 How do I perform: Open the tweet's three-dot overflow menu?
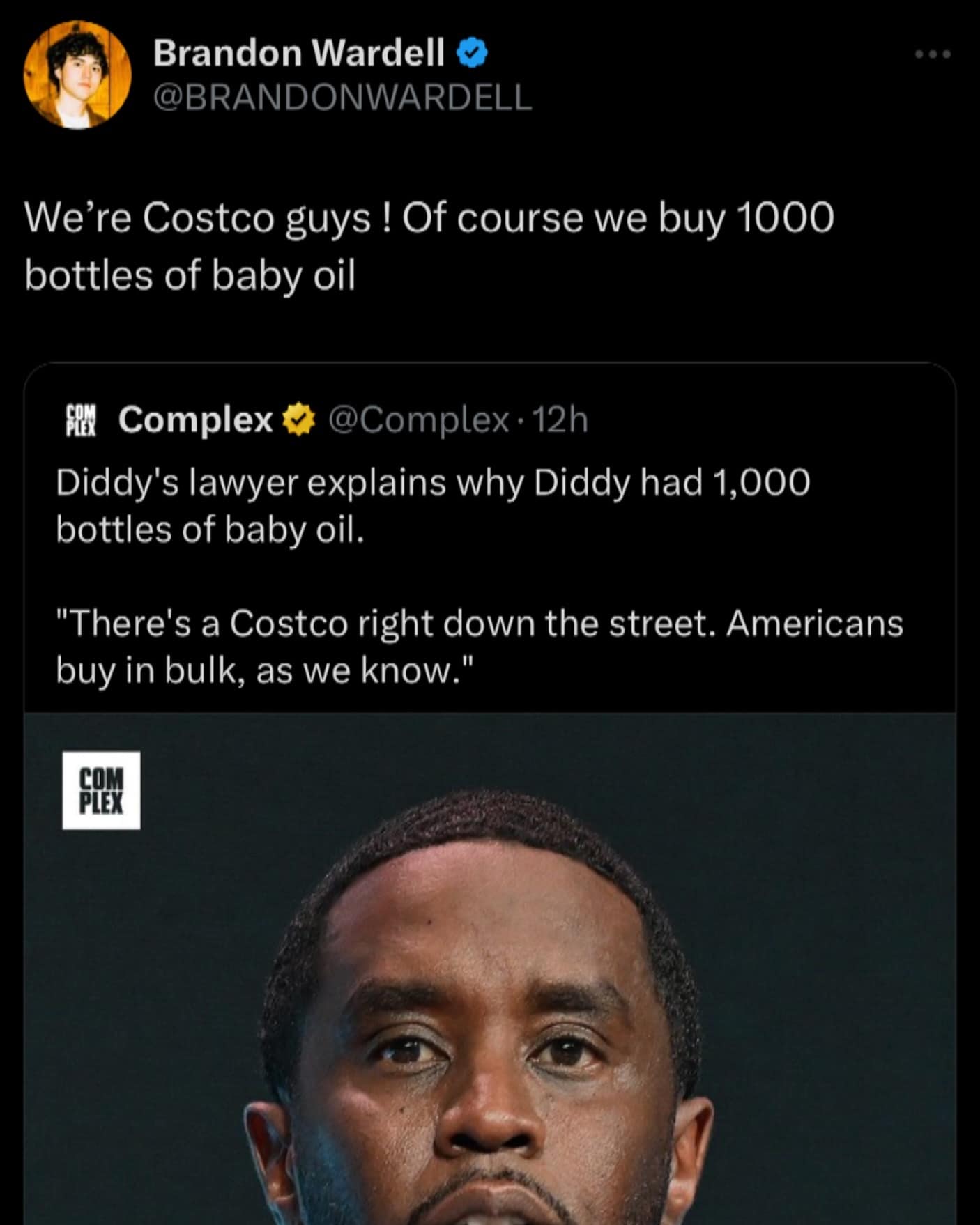coord(933,54)
